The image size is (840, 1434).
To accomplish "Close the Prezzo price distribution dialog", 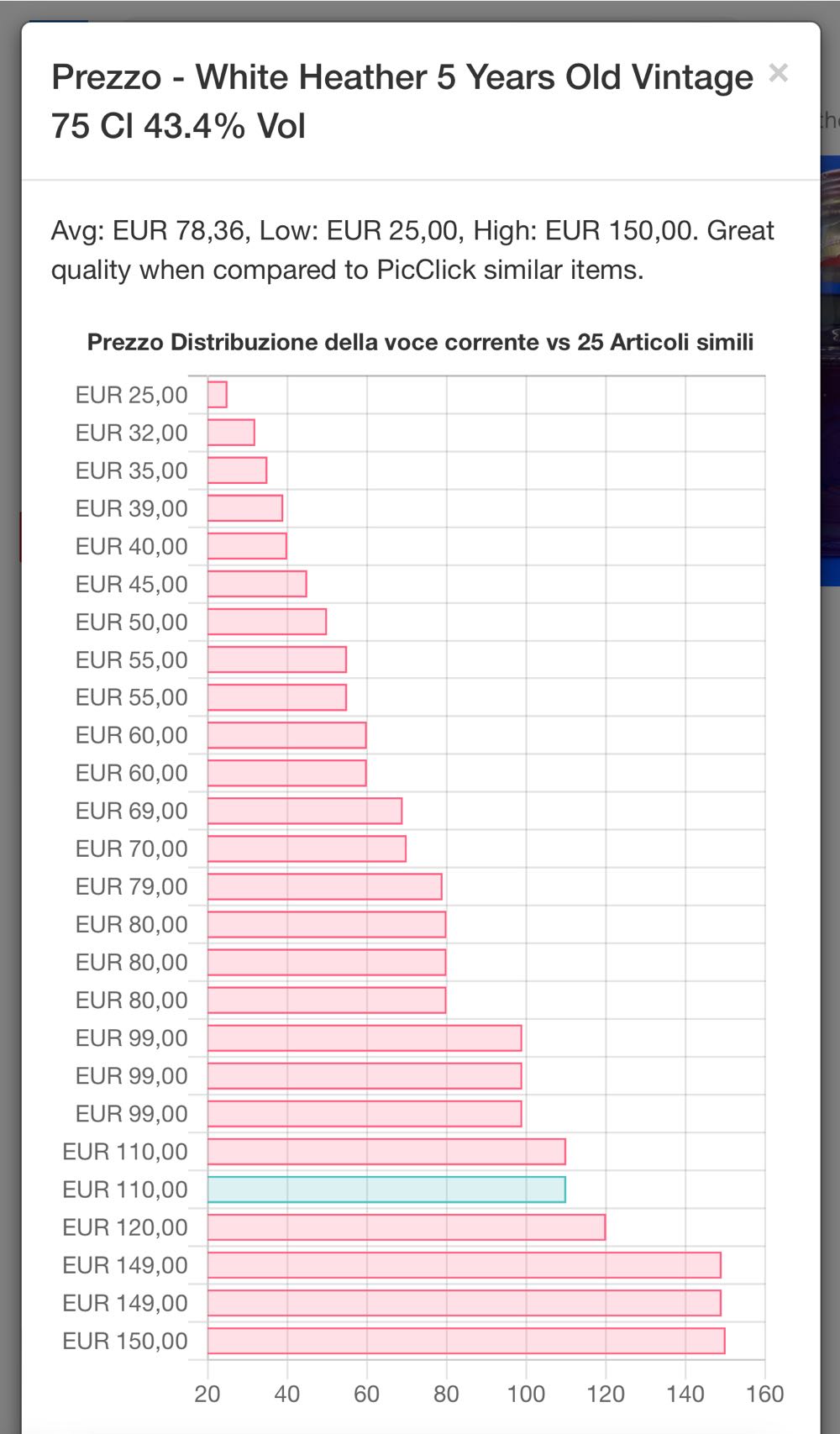I will coord(779,74).
